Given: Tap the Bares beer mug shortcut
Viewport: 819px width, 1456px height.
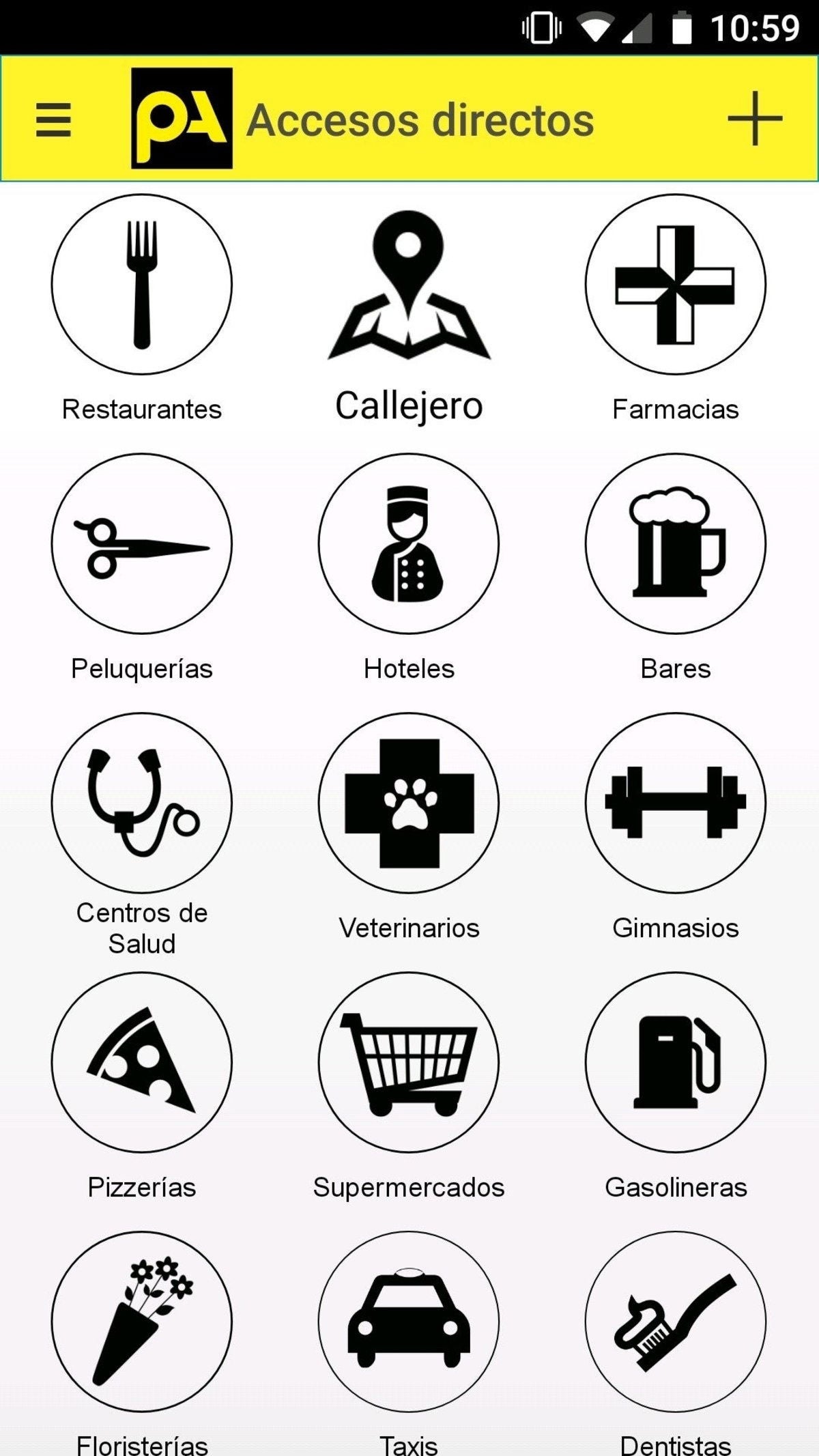Looking at the screenshot, I should point(676,543).
